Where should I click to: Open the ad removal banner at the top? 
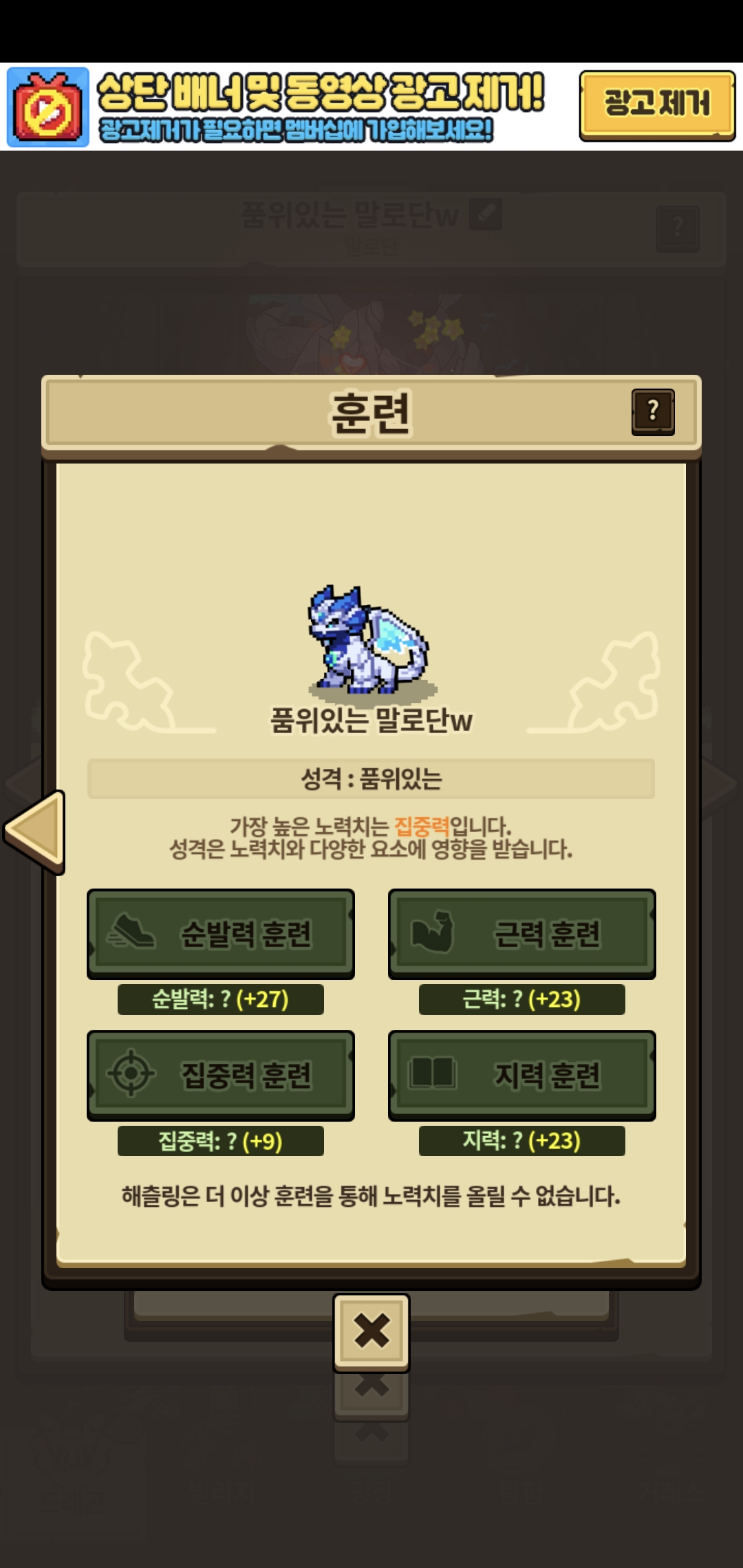(x=289, y=107)
